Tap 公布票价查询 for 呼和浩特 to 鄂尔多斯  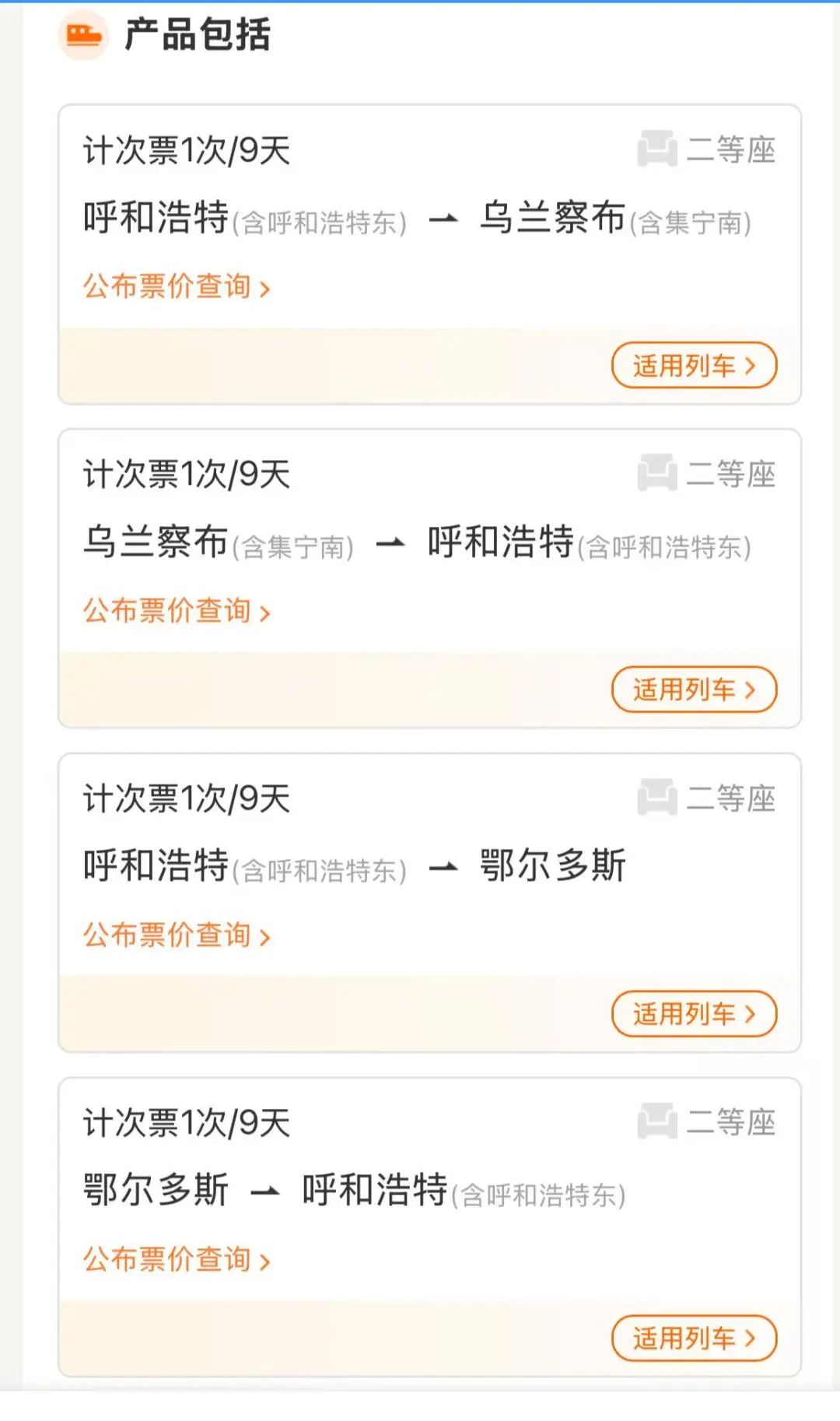coord(177,935)
